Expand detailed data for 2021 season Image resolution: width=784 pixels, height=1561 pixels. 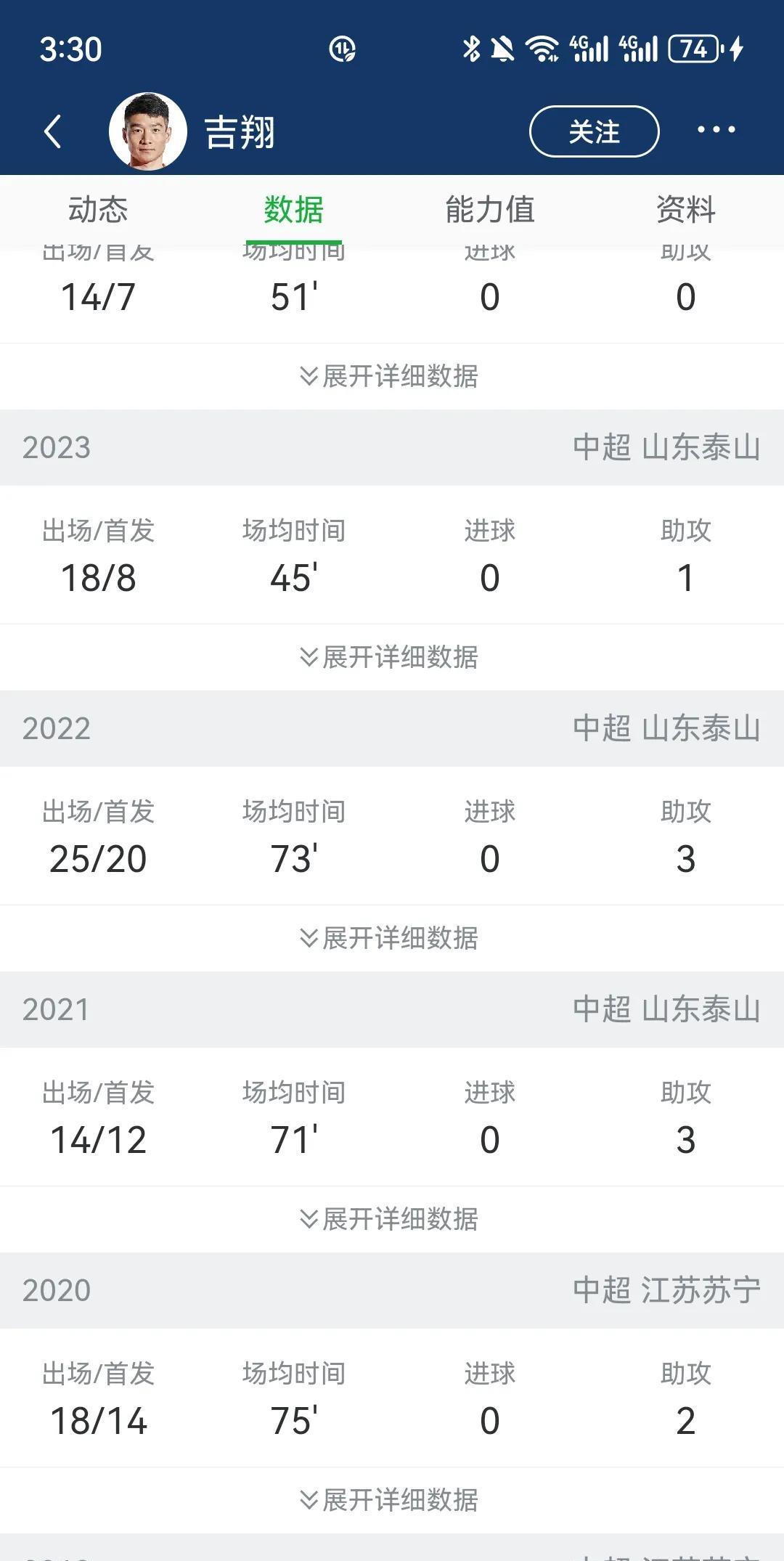(389, 1219)
